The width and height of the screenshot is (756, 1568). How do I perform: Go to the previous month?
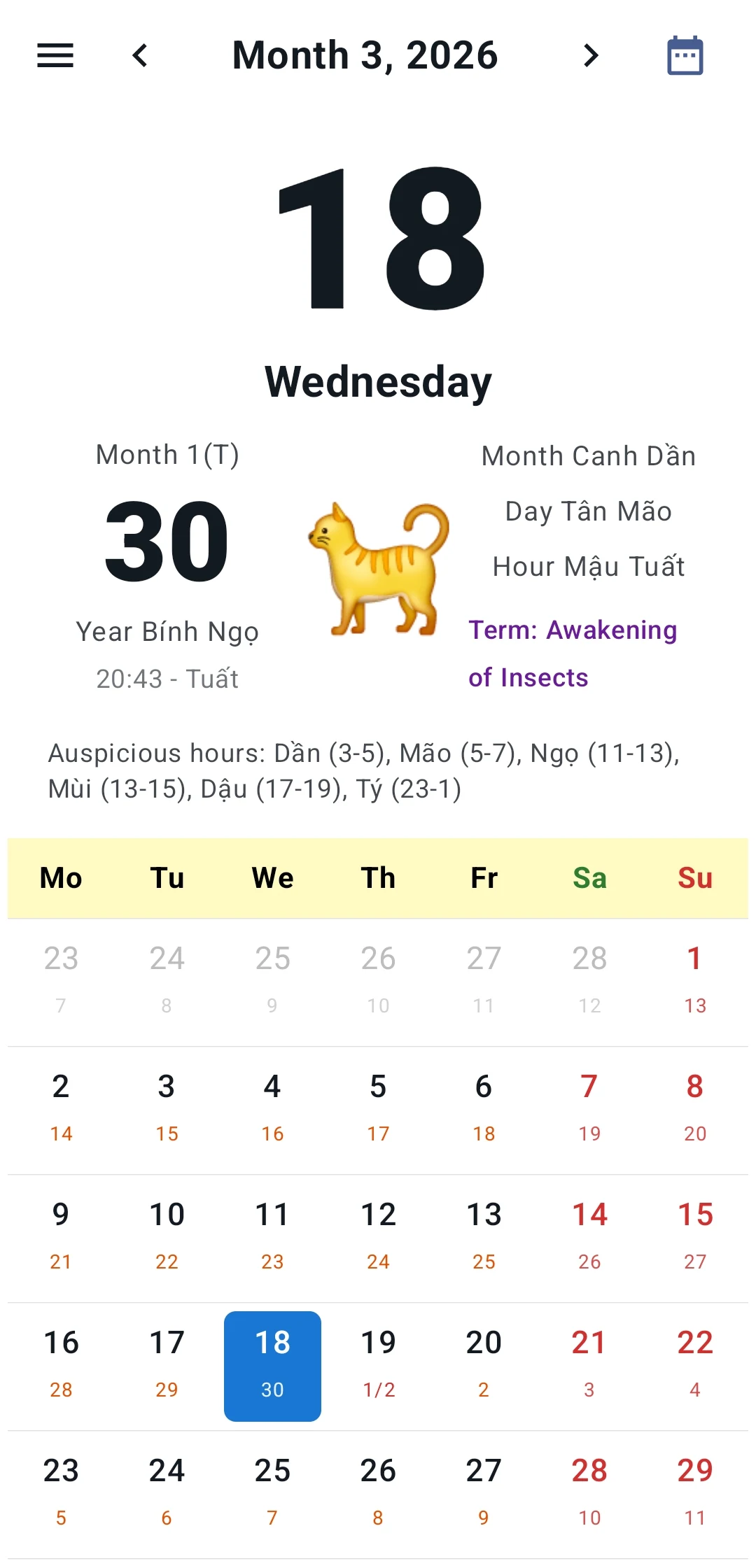[x=141, y=55]
